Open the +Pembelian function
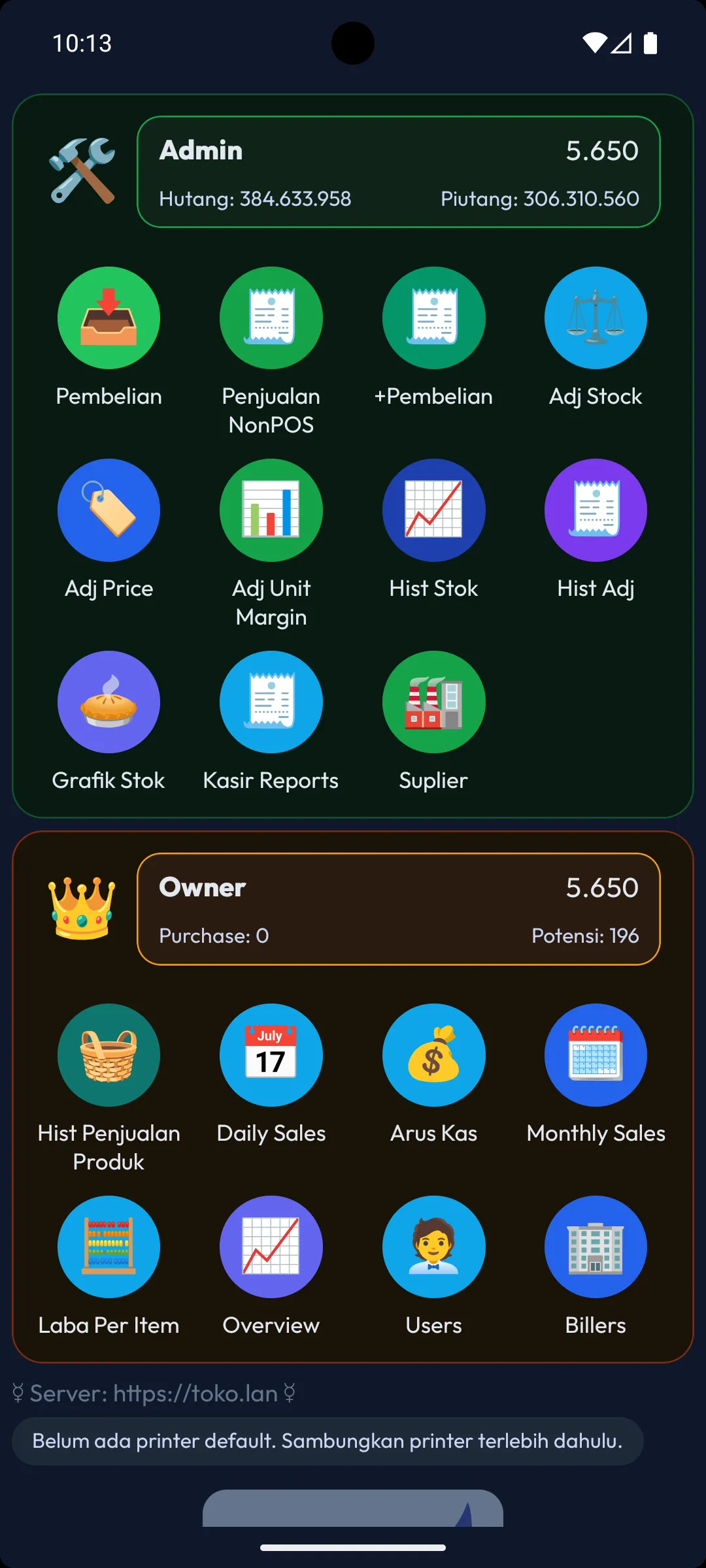 [x=433, y=318]
